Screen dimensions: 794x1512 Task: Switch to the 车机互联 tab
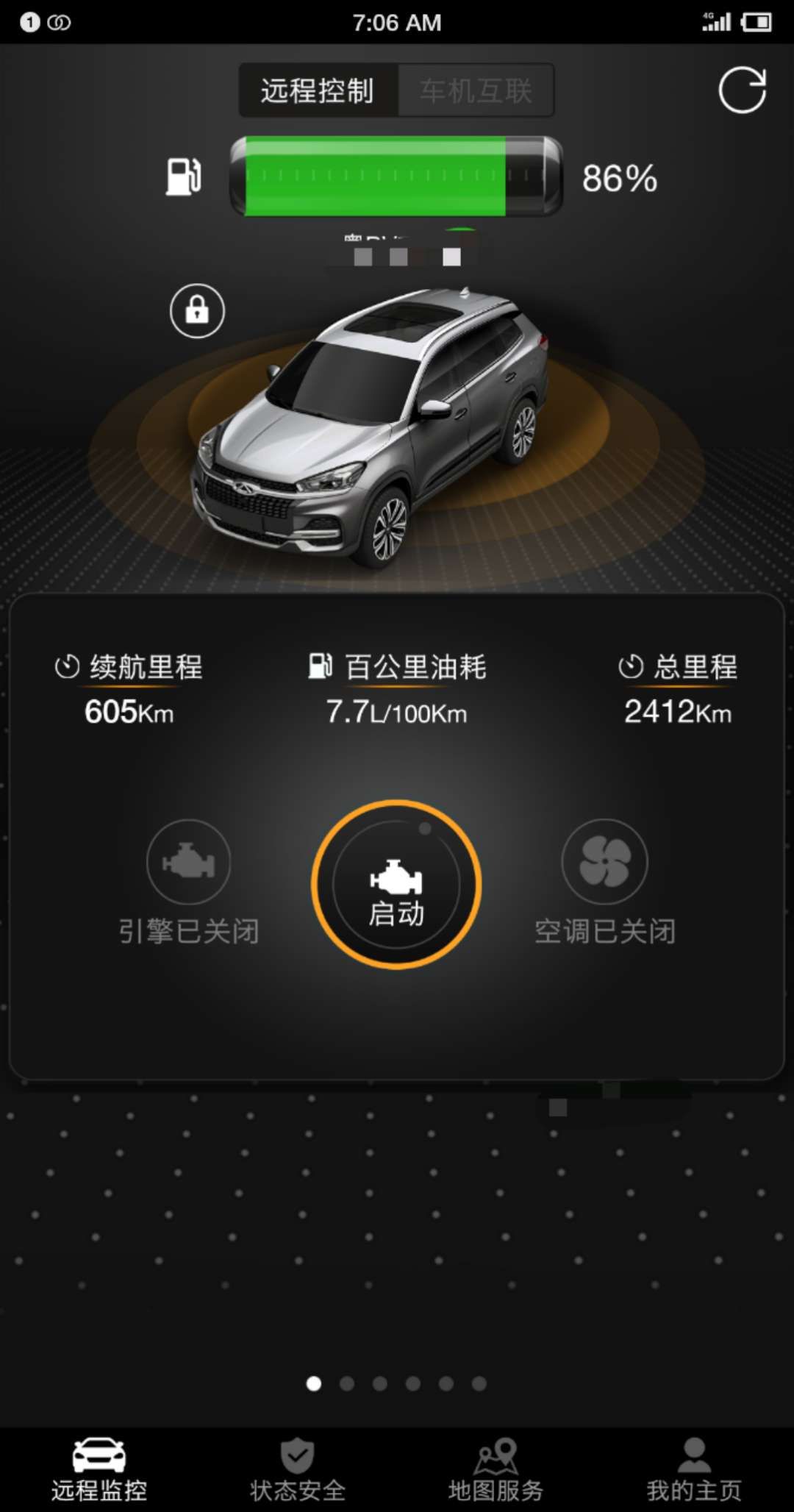click(476, 91)
